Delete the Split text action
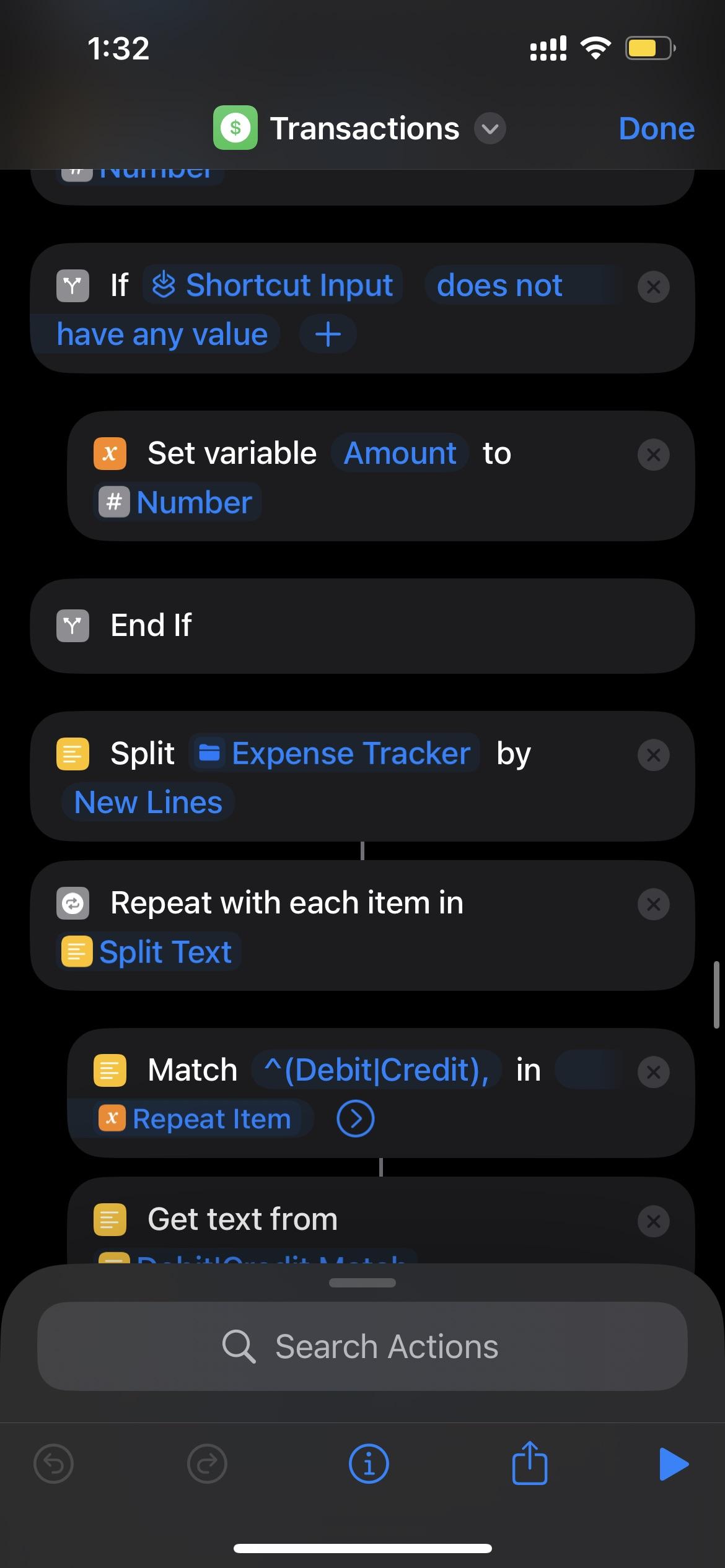Image resolution: width=725 pixels, height=1568 pixels. 653,755
